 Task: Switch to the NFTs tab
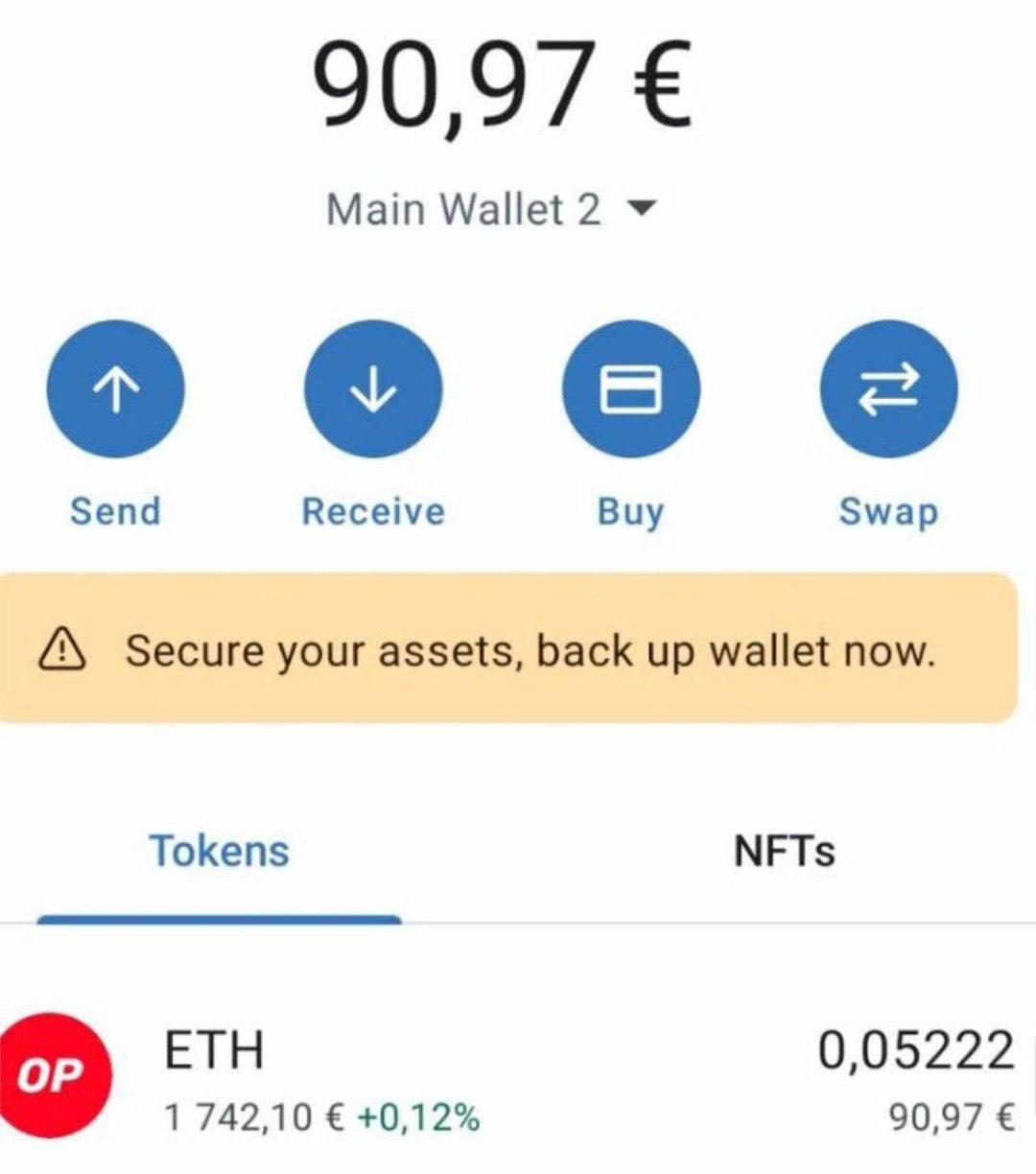coord(784,852)
